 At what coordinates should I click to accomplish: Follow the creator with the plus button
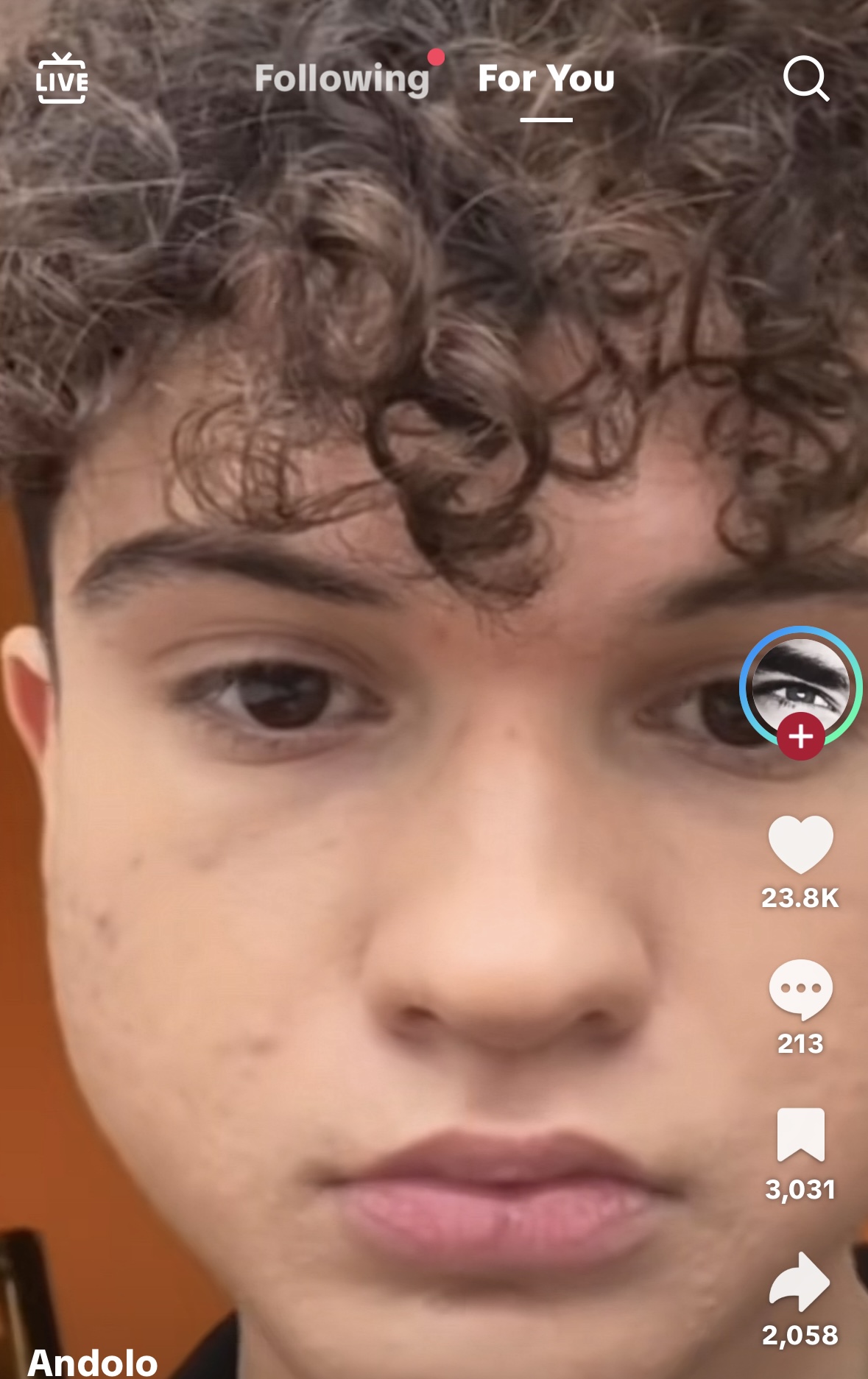[801, 736]
